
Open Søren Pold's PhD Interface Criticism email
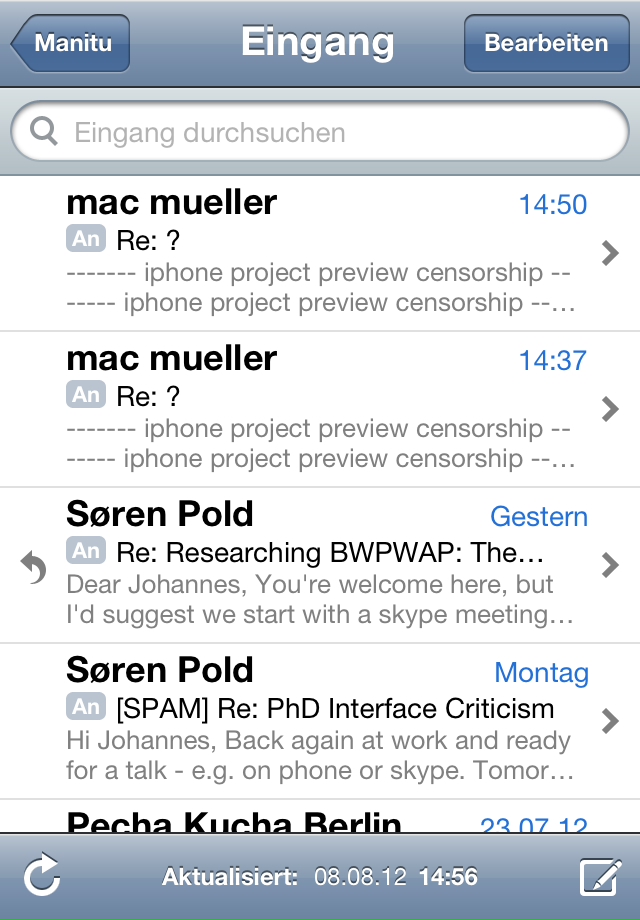[320, 721]
